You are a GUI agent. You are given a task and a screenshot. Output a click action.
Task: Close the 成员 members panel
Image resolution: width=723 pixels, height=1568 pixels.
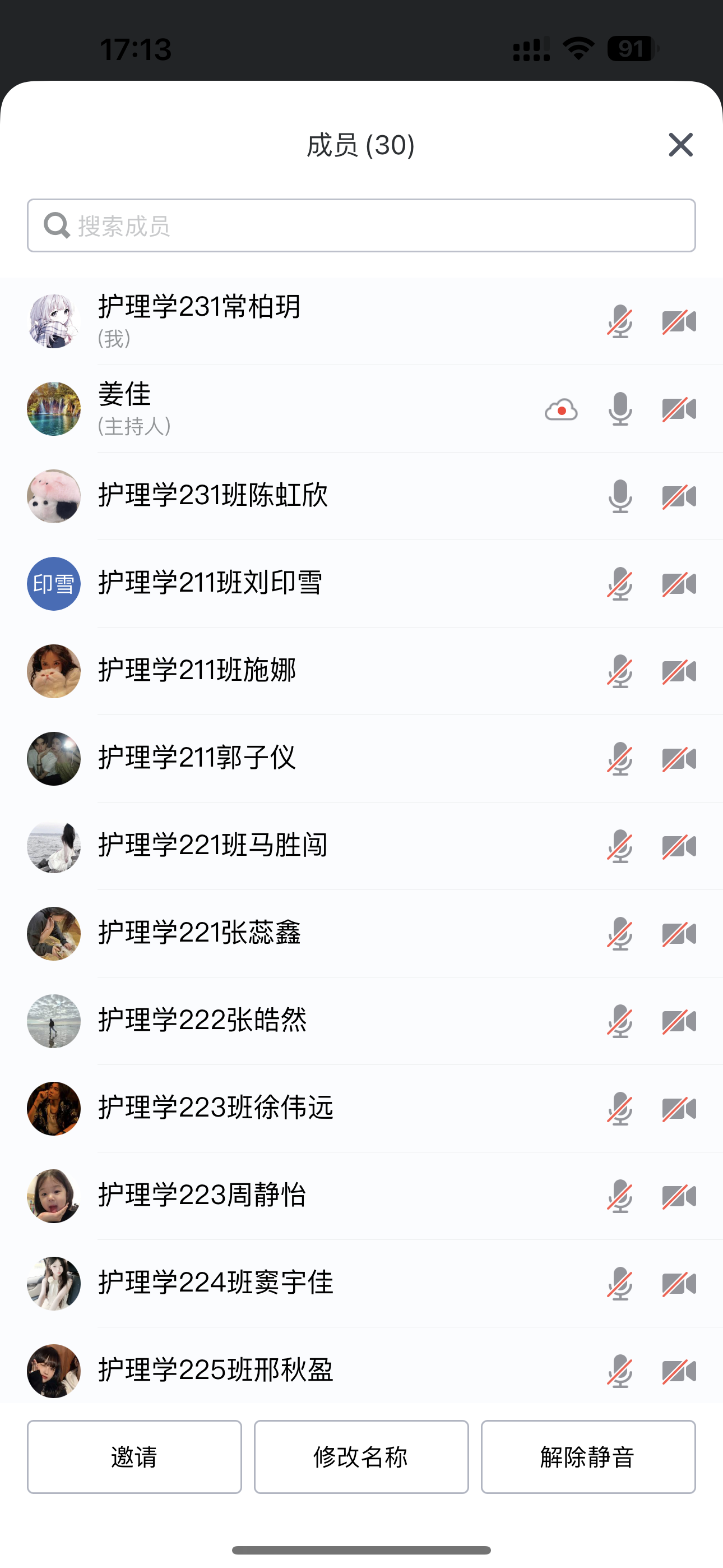680,145
